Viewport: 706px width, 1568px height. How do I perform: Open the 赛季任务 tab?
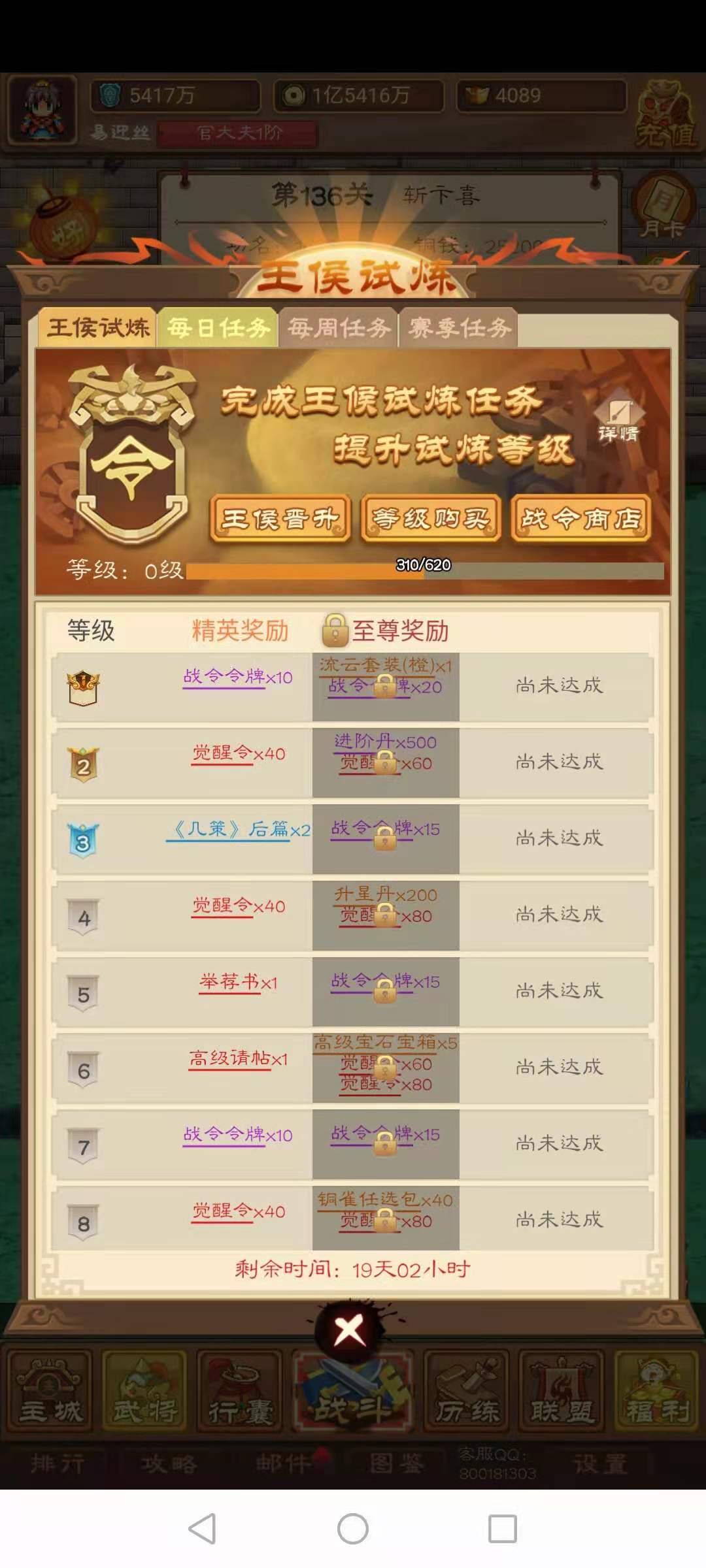pyautogui.click(x=459, y=327)
